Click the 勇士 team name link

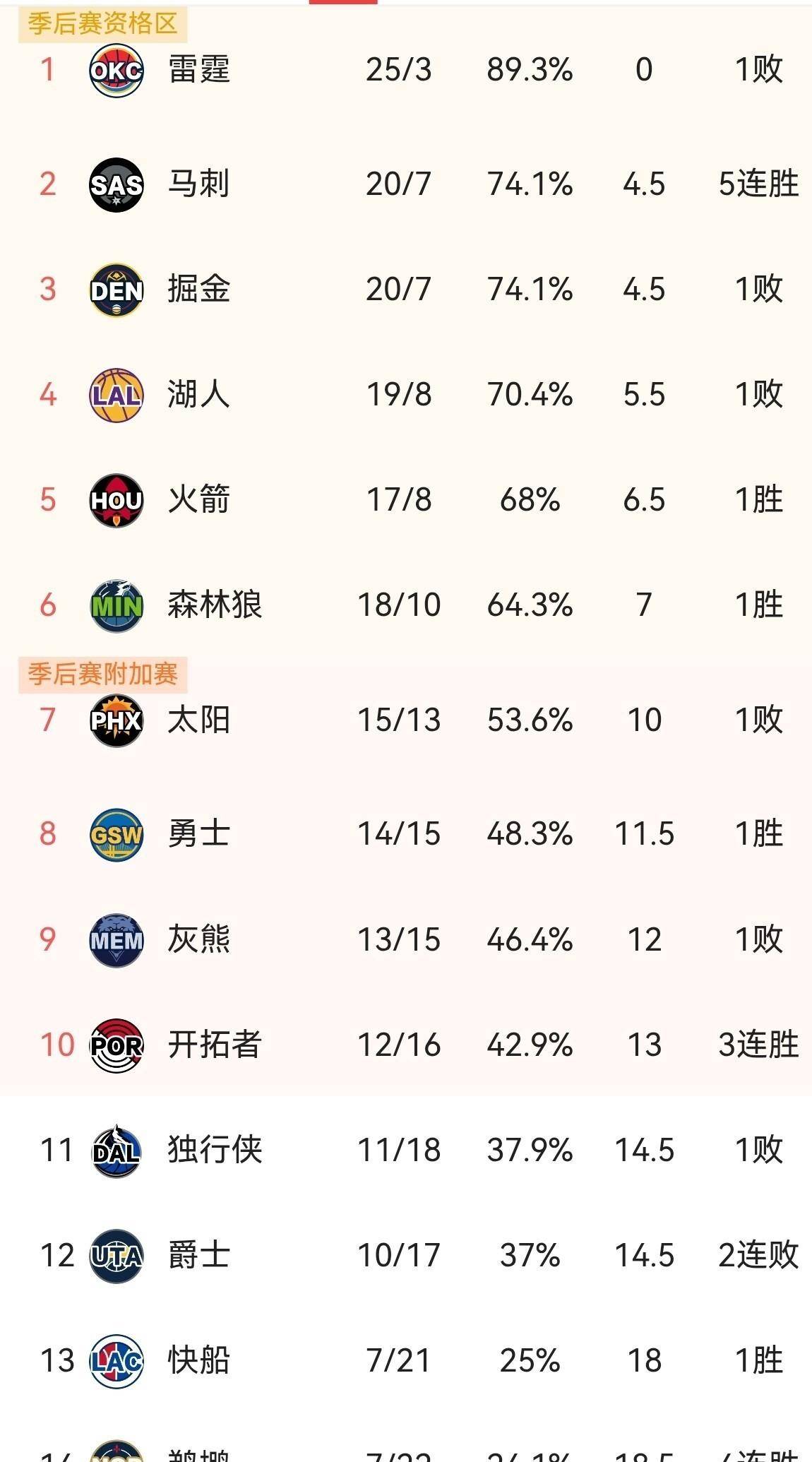click(198, 833)
